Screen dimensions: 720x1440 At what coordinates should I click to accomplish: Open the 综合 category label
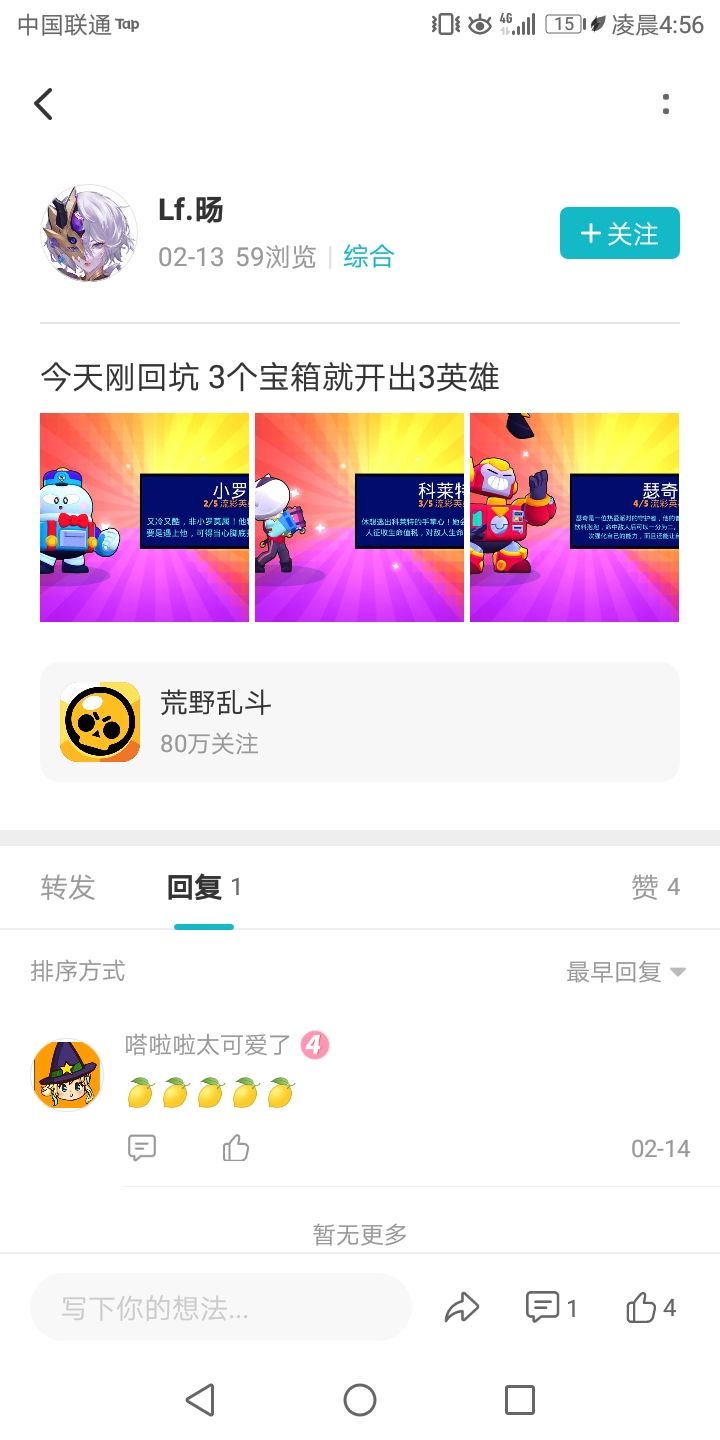tap(368, 257)
